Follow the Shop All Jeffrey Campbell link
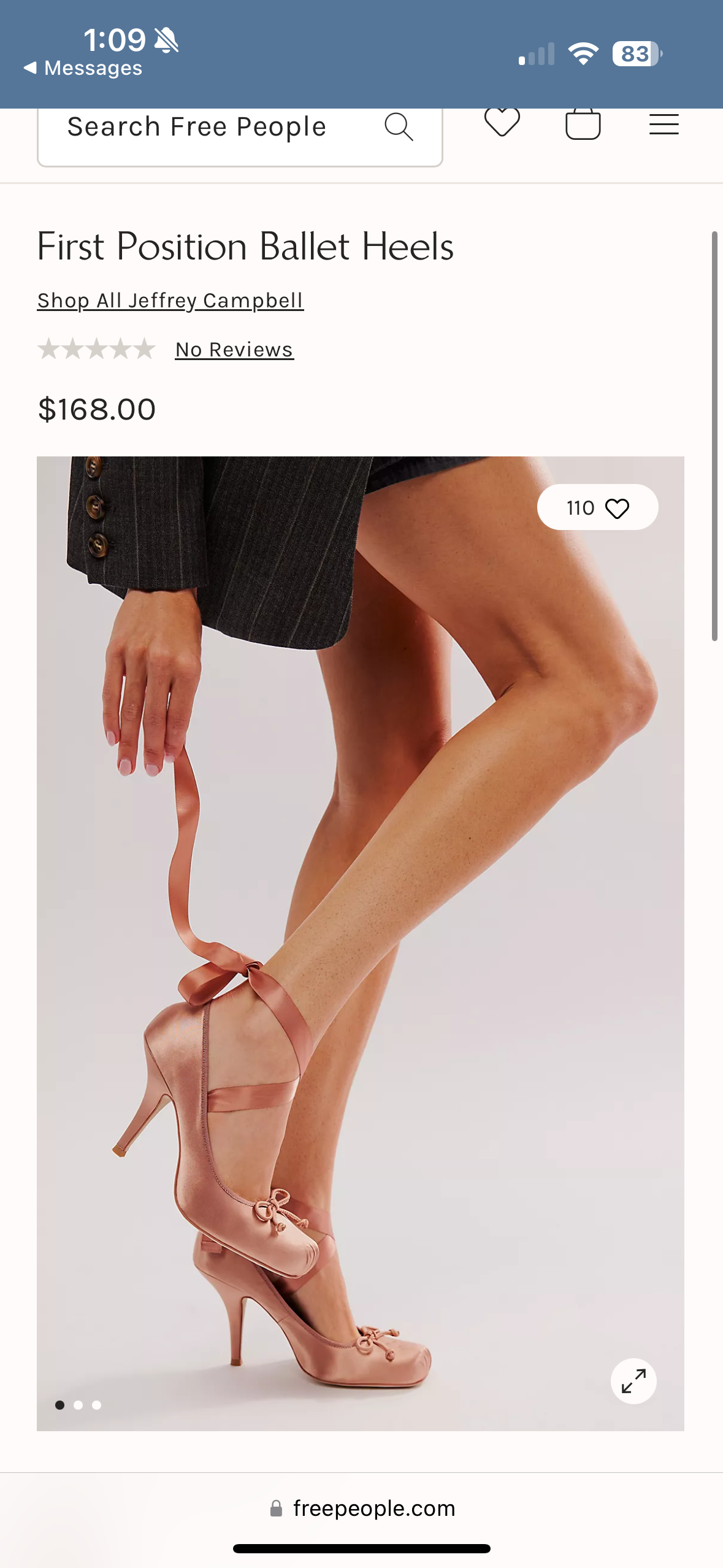This screenshot has height=1568, width=723. click(x=170, y=301)
